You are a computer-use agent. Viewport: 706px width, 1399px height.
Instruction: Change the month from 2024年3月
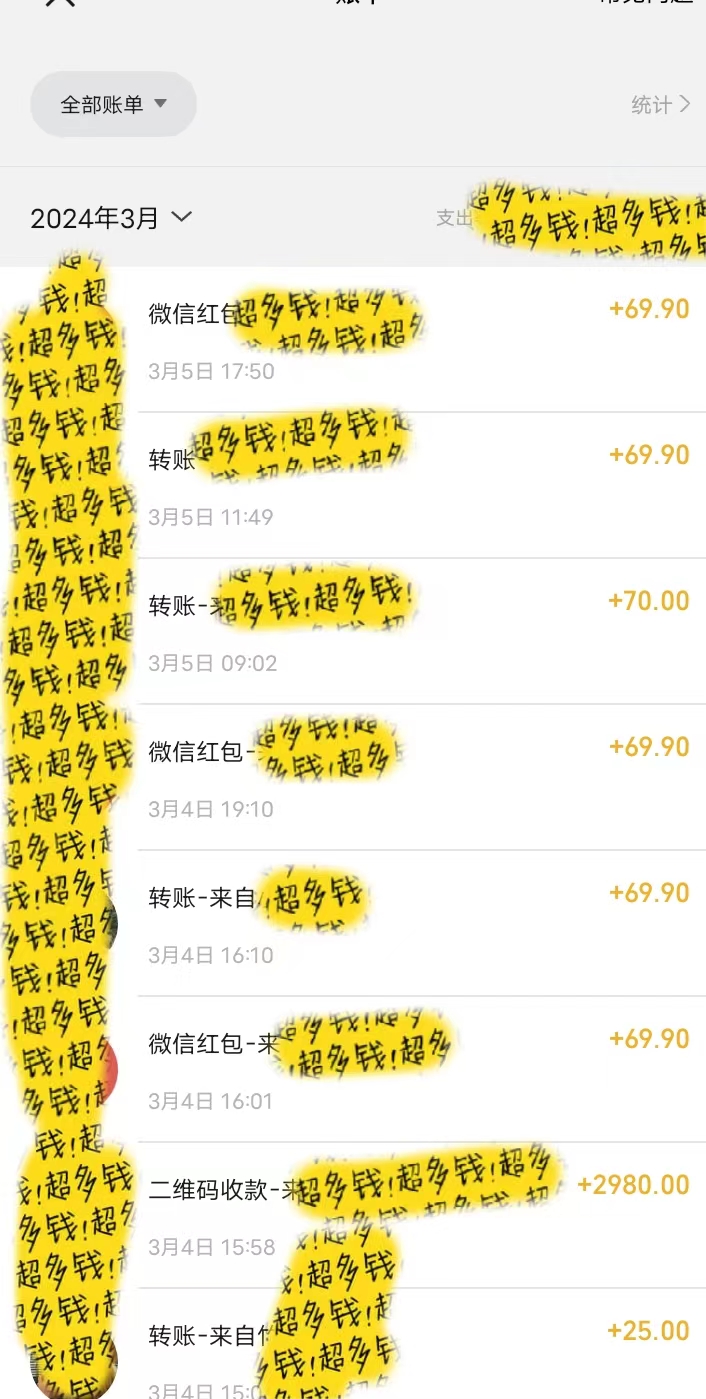pyautogui.click(x=111, y=218)
